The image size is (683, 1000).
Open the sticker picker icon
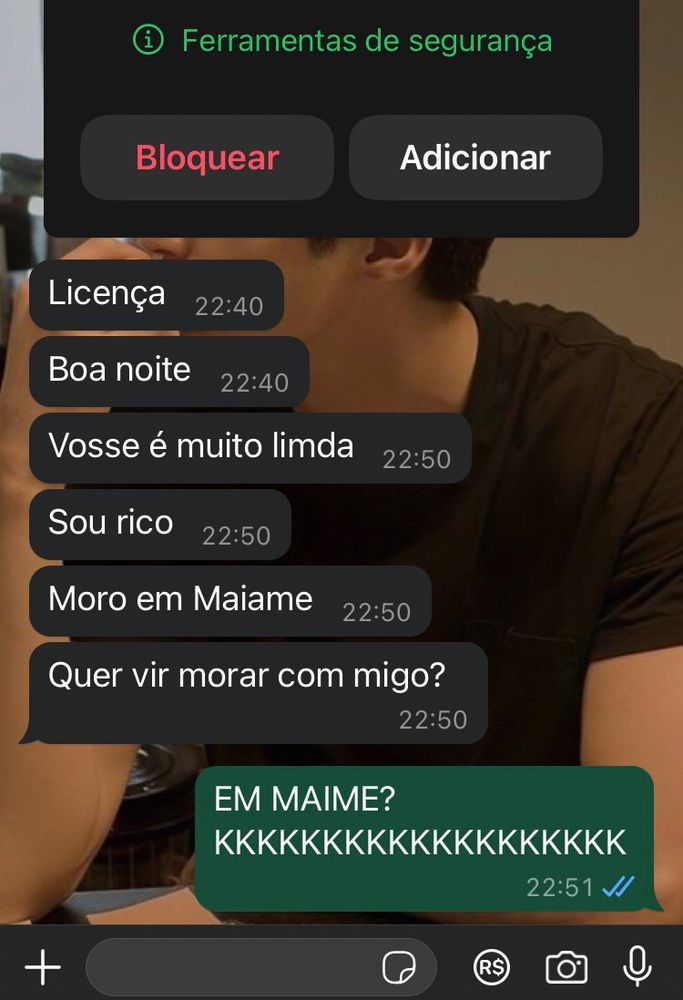[x=399, y=967]
